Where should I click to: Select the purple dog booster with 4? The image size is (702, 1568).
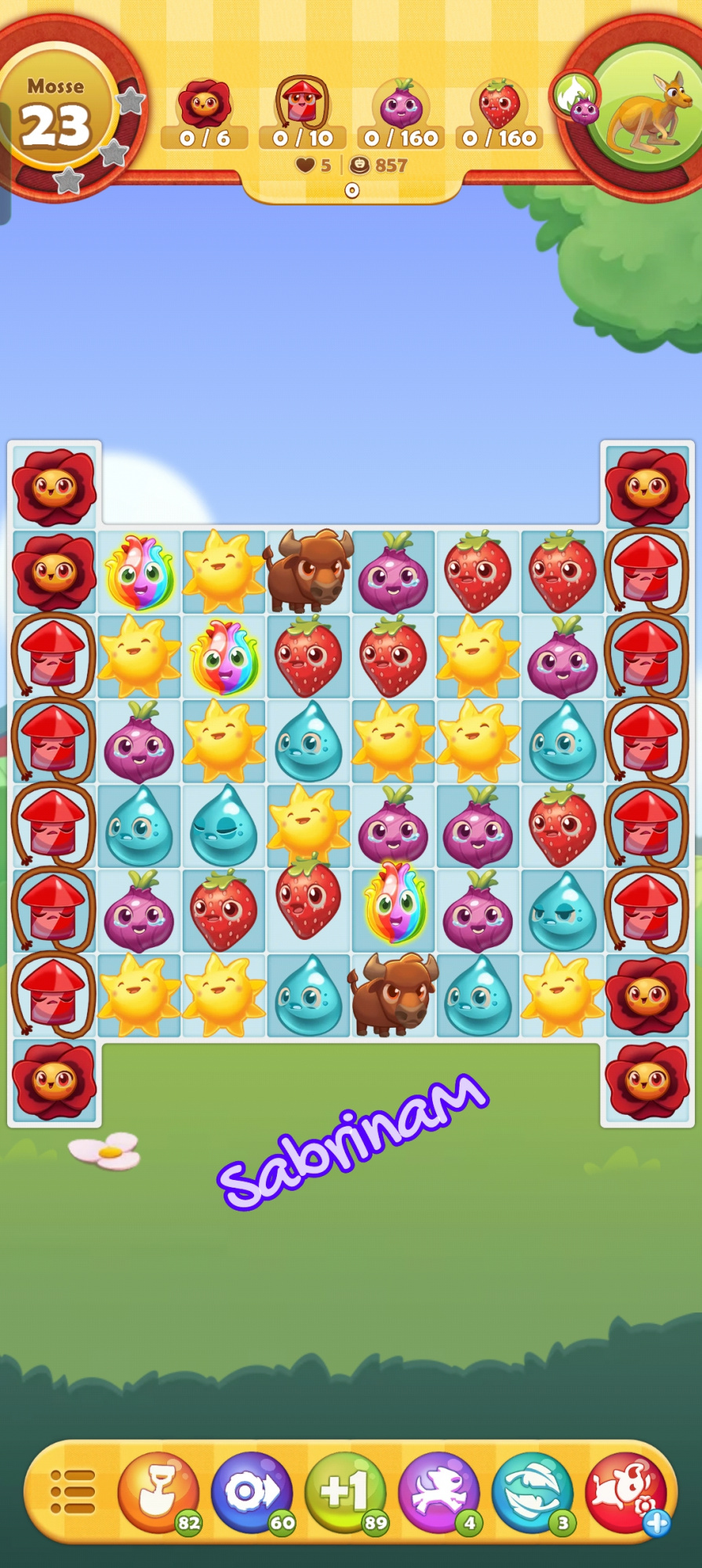coord(438,1491)
